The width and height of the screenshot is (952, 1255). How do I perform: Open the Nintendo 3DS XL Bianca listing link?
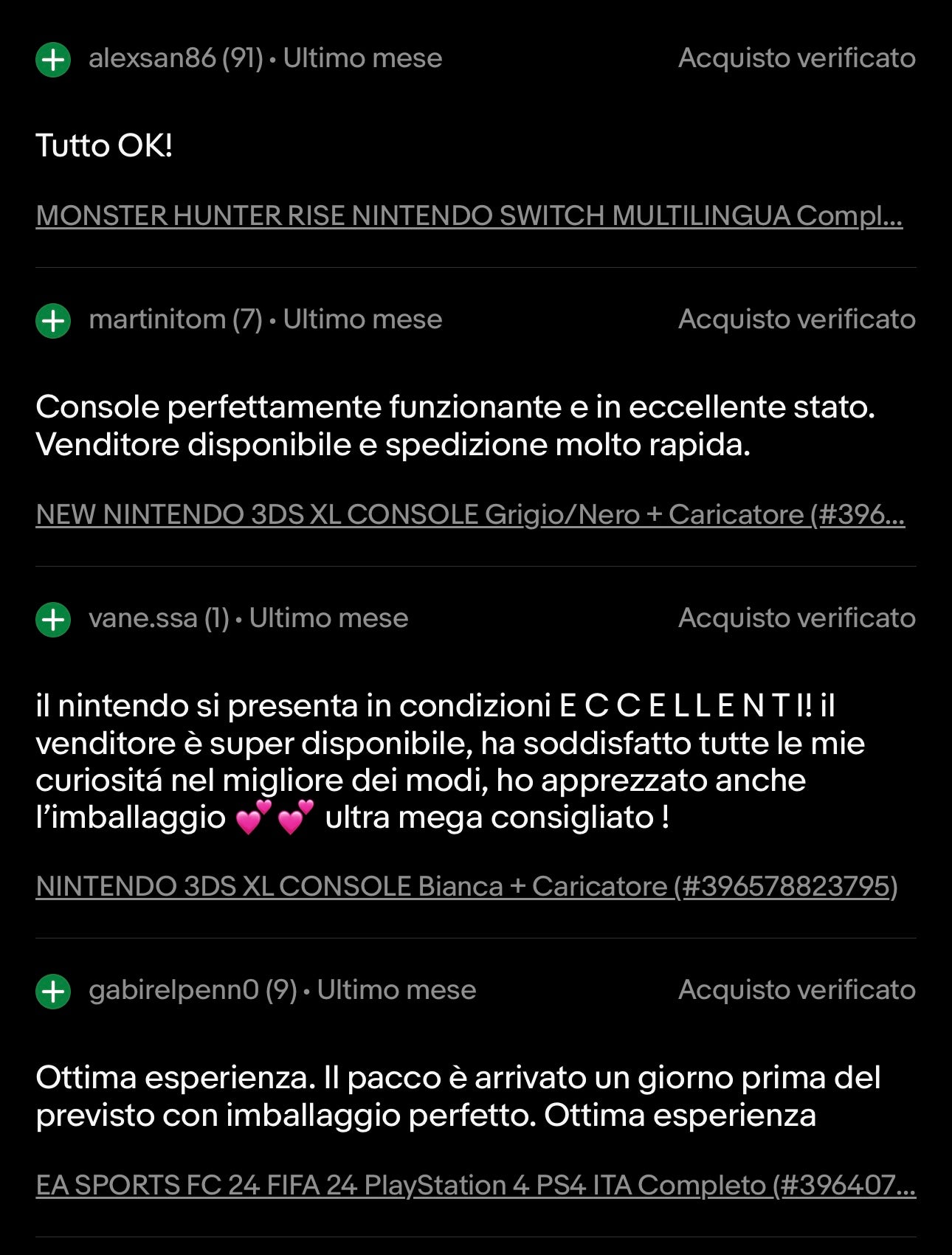(x=466, y=886)
